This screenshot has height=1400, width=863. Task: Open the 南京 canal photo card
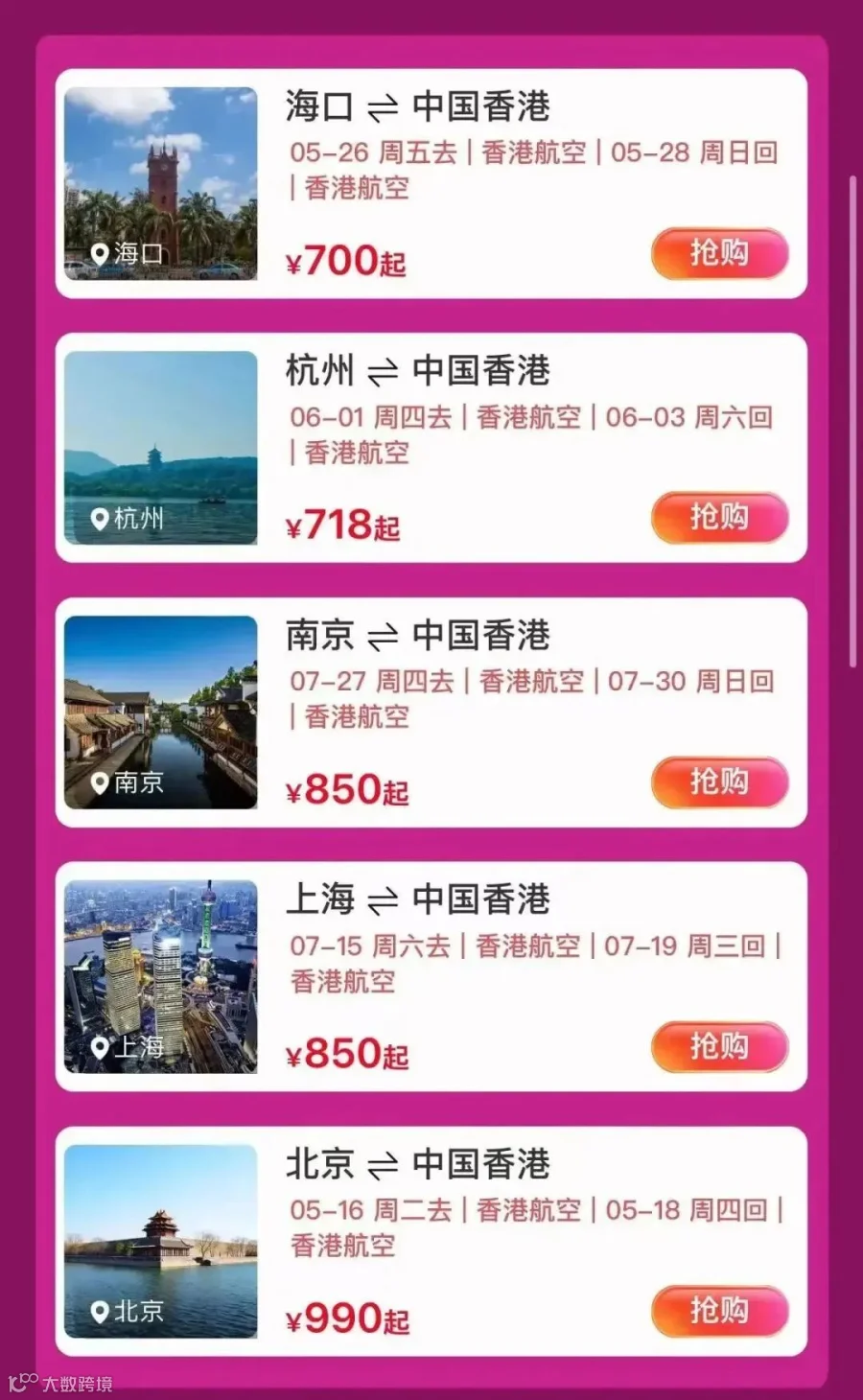(161, 712)
